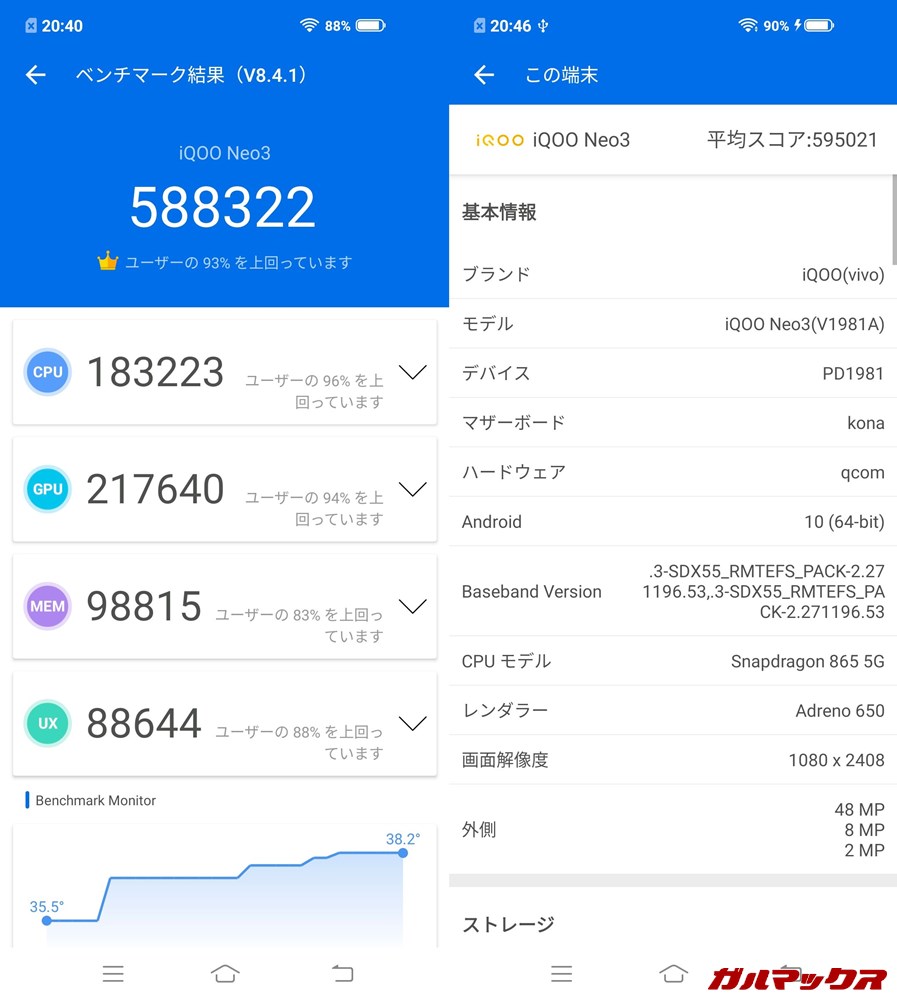
Task: Select the CPU score badge icon
Action: click(47, 372)
